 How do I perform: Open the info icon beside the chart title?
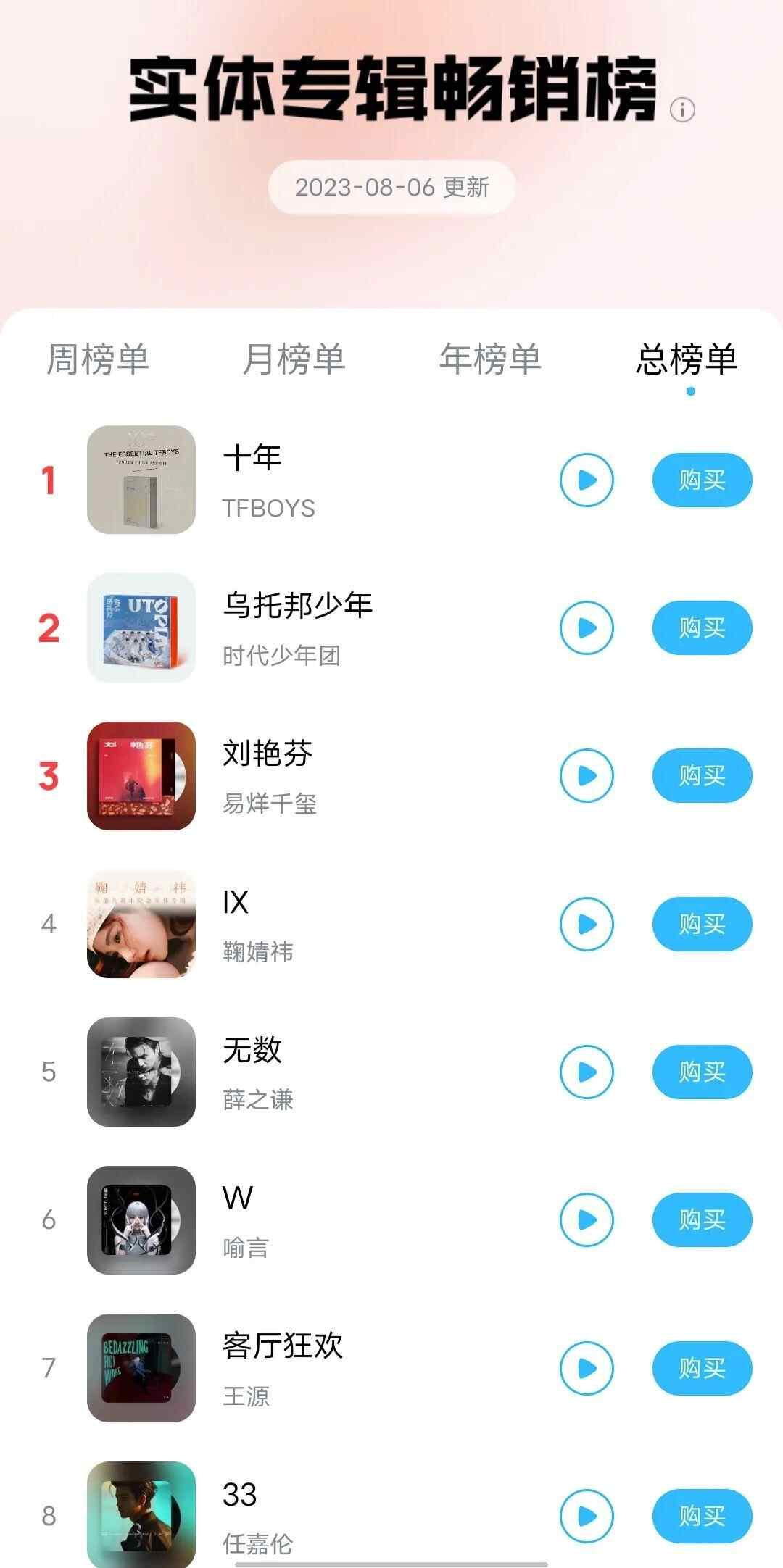[x=682, y=110]
